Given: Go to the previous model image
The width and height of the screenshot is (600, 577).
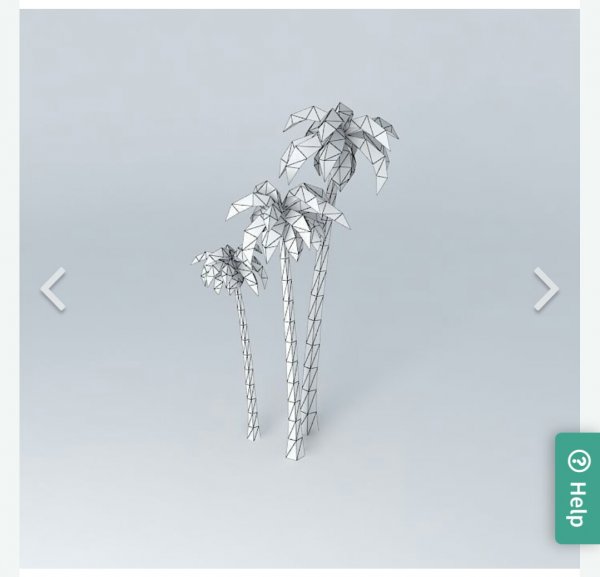Looking at the screenshot, I should (53, 290).
